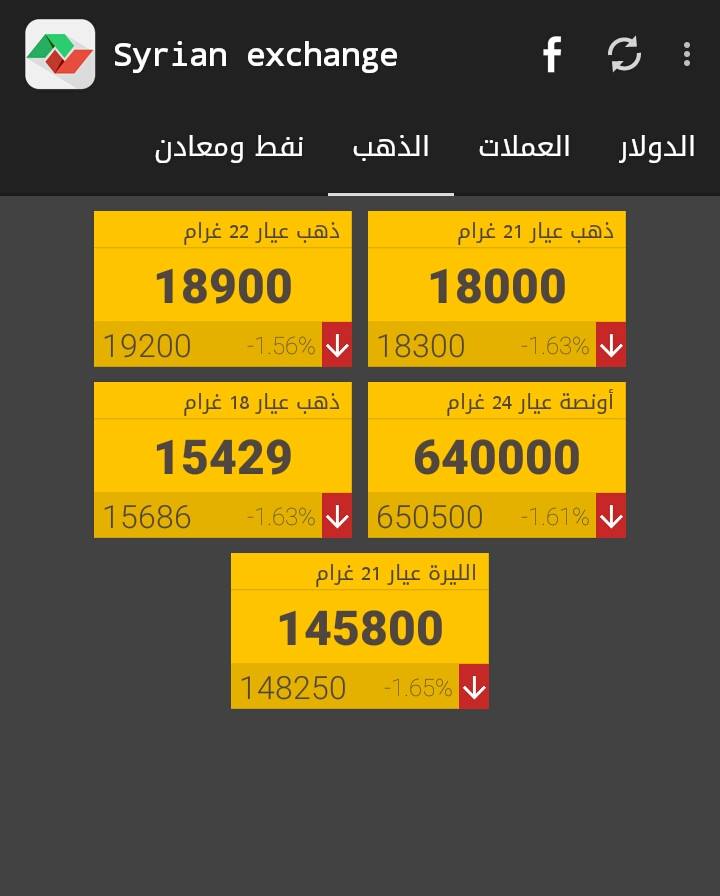Open the ذهب عيار 22 غرام card

tap(223, 288)
